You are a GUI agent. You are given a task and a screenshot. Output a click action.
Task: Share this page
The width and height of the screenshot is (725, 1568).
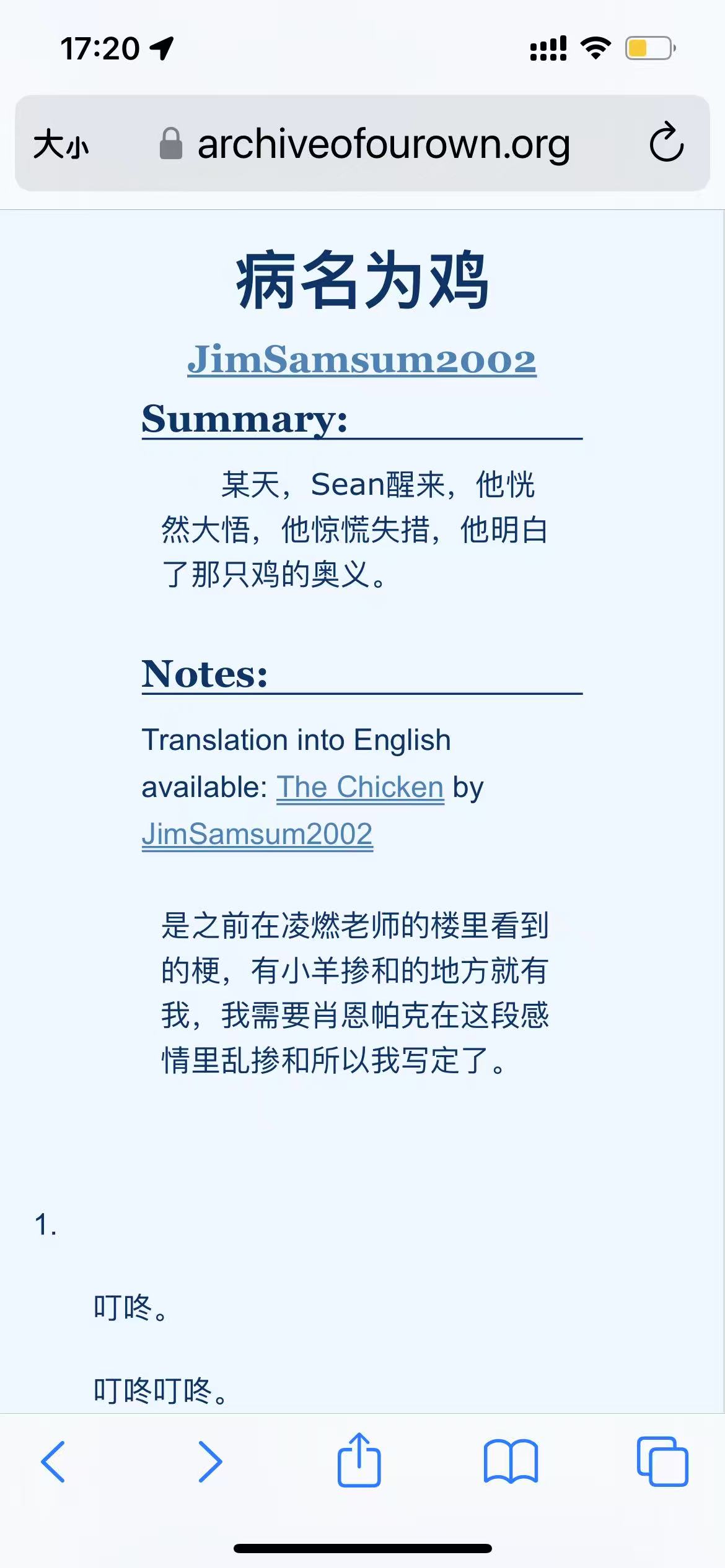point(359,1460)
